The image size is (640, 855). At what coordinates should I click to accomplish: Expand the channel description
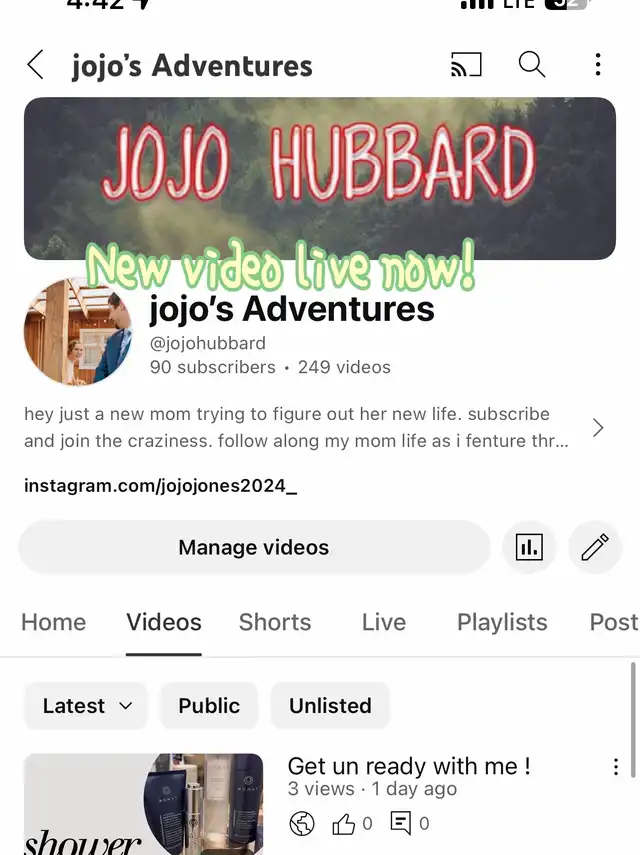[598, 428]
